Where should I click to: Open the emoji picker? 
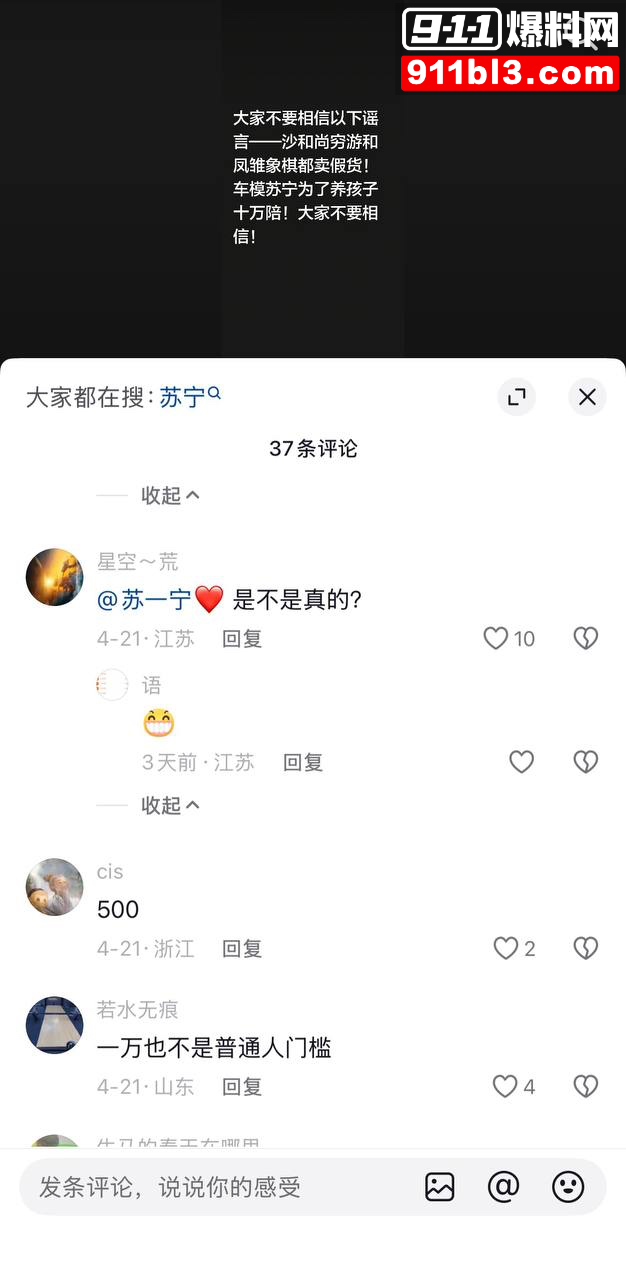(x=568, y=1187)
